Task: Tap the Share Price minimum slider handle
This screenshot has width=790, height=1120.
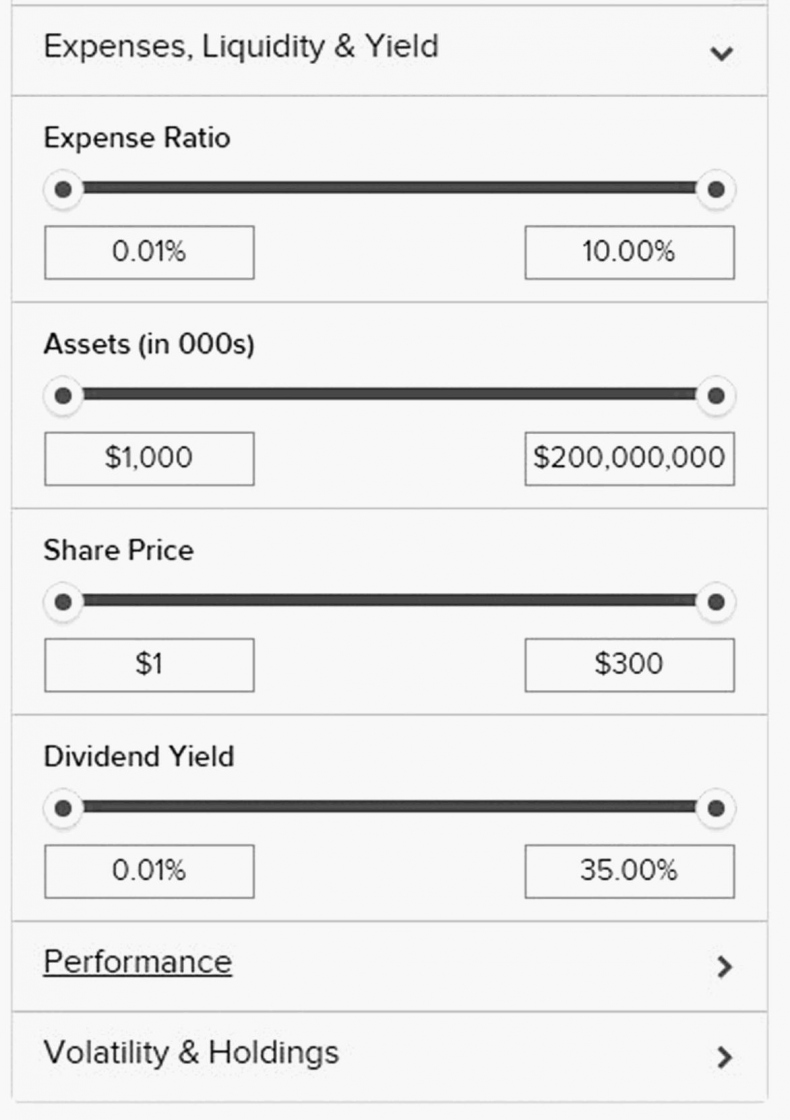Action: [x=63, y=602]
